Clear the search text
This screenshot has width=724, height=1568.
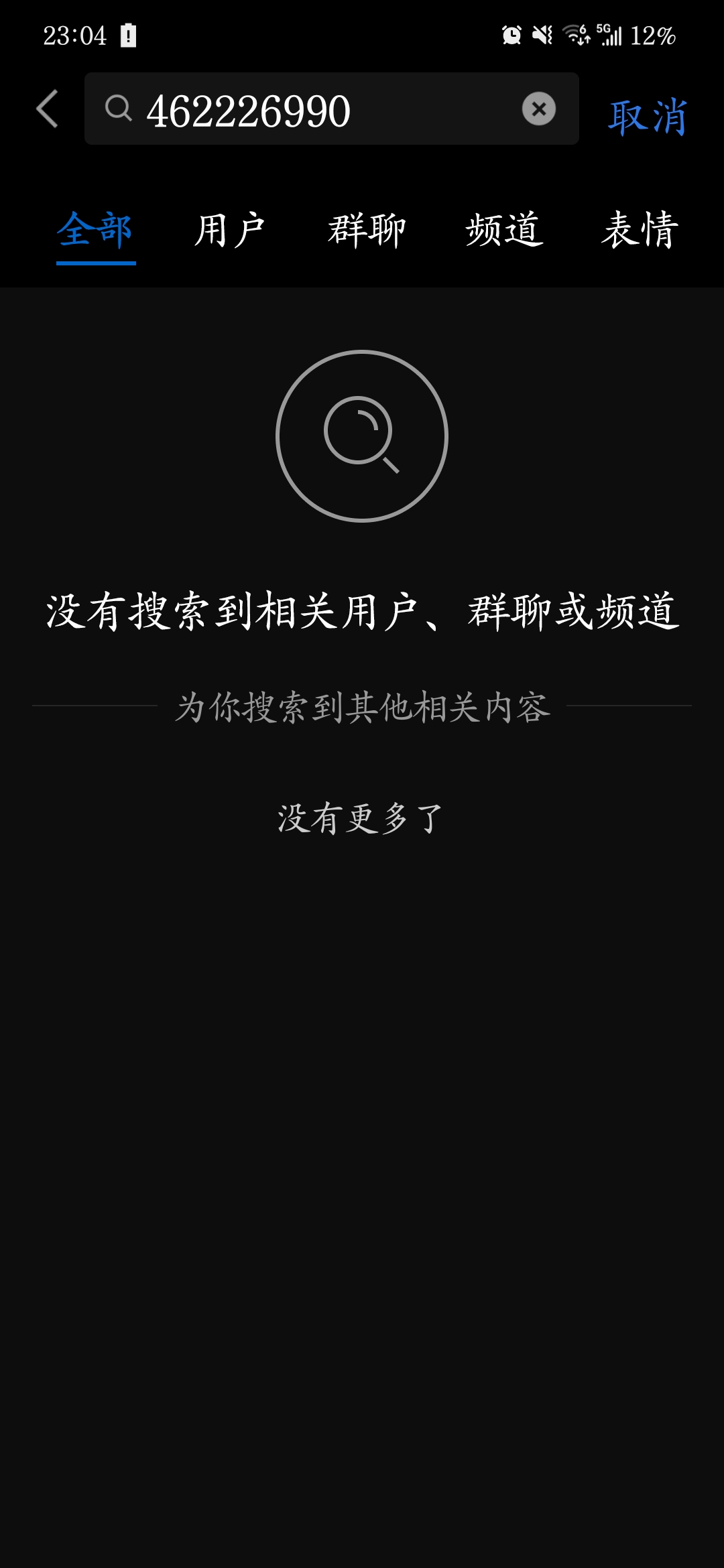point(538,109)
